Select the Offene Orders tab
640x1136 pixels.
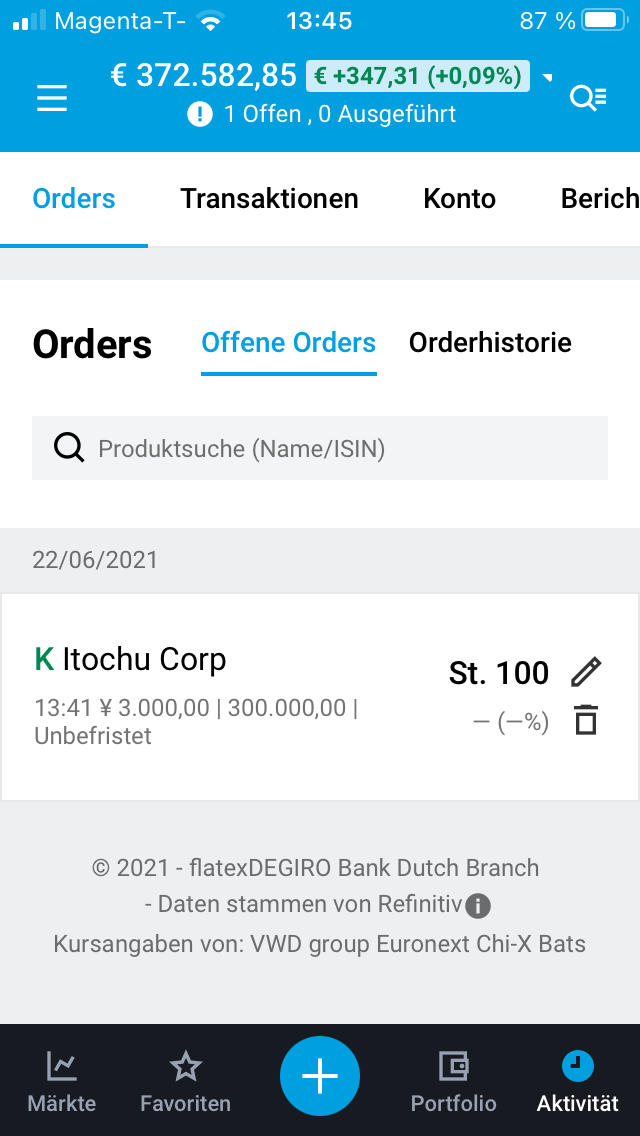tap(288, 343)
